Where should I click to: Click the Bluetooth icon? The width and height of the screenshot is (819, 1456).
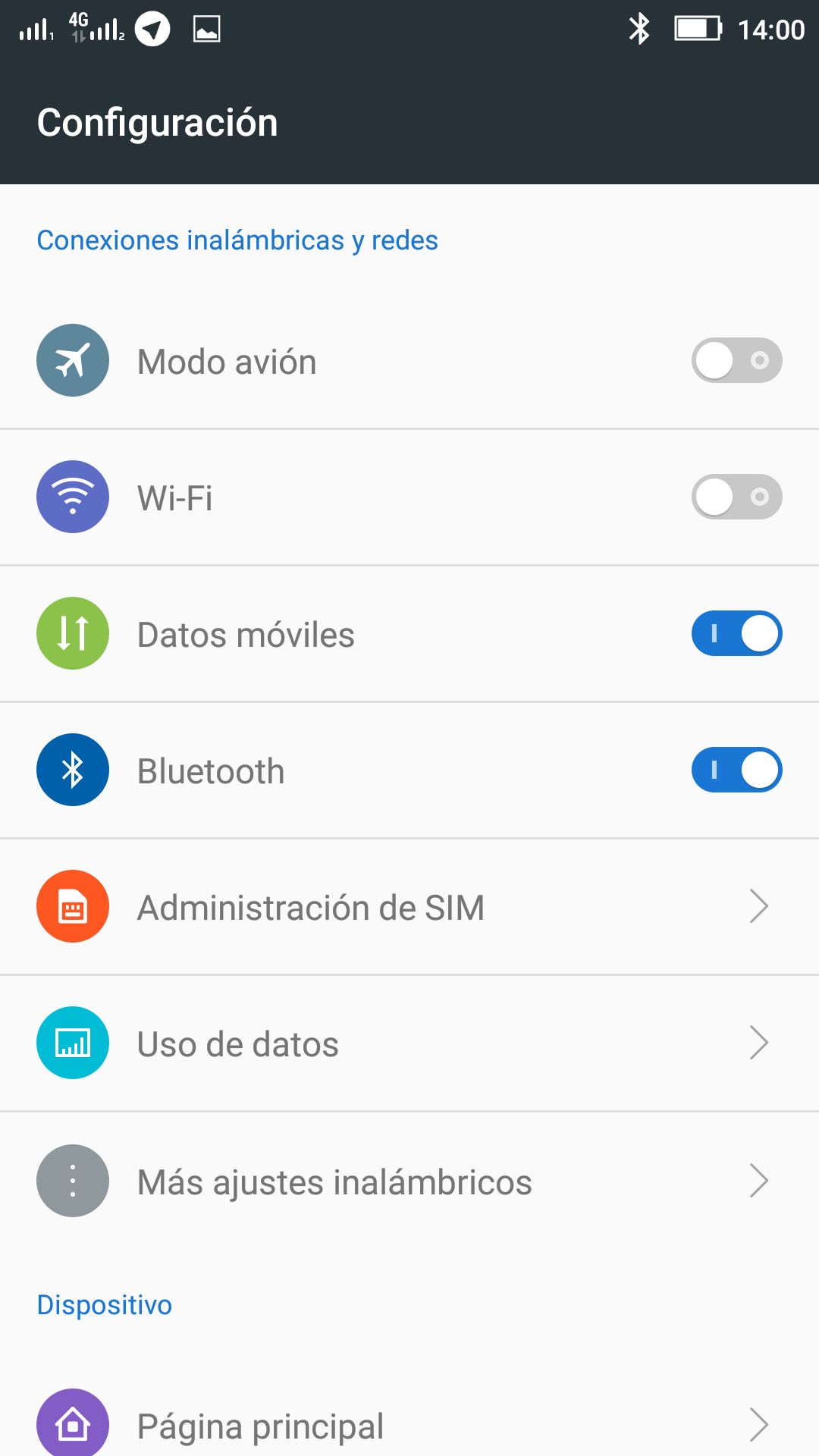(x=72, y=769)
